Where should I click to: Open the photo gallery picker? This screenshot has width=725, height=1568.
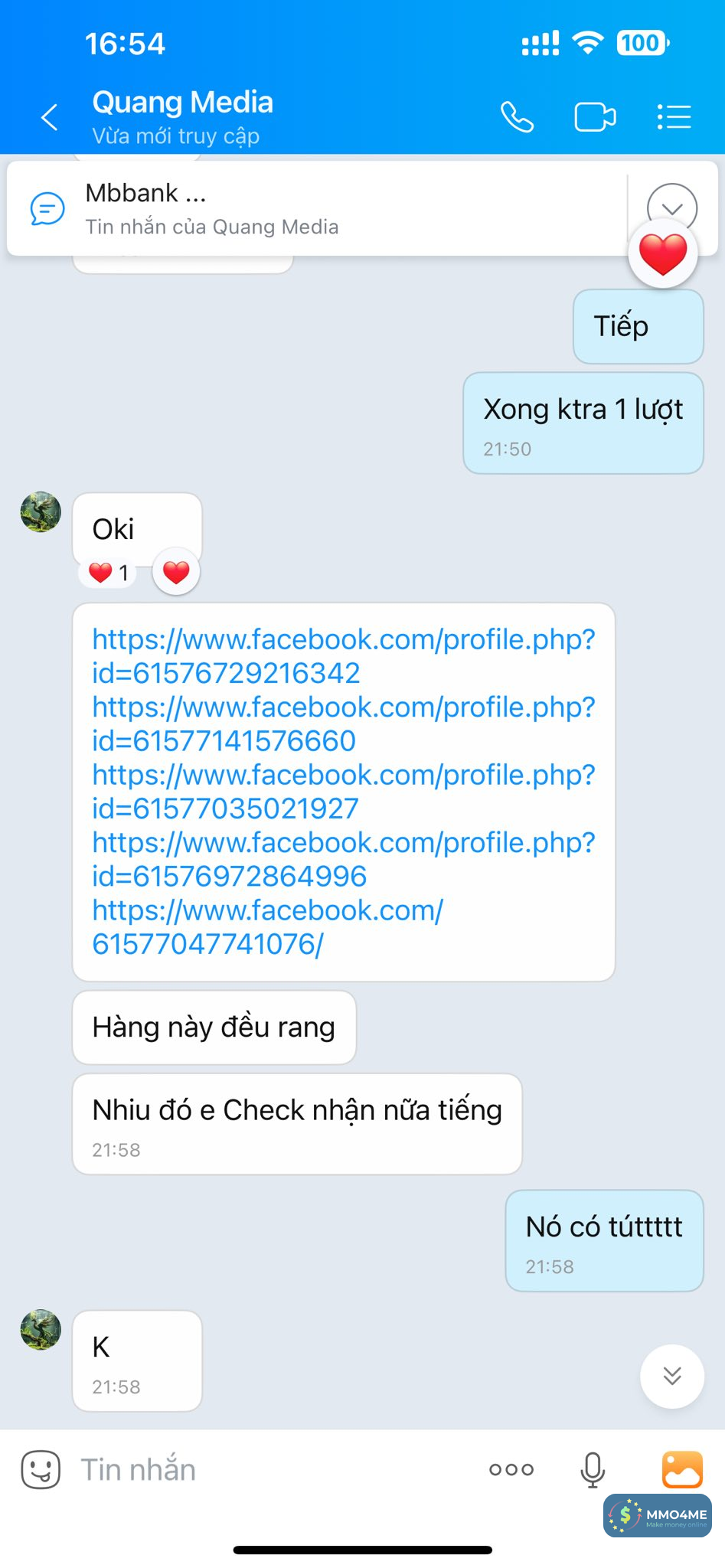(x=681, y=1469)
